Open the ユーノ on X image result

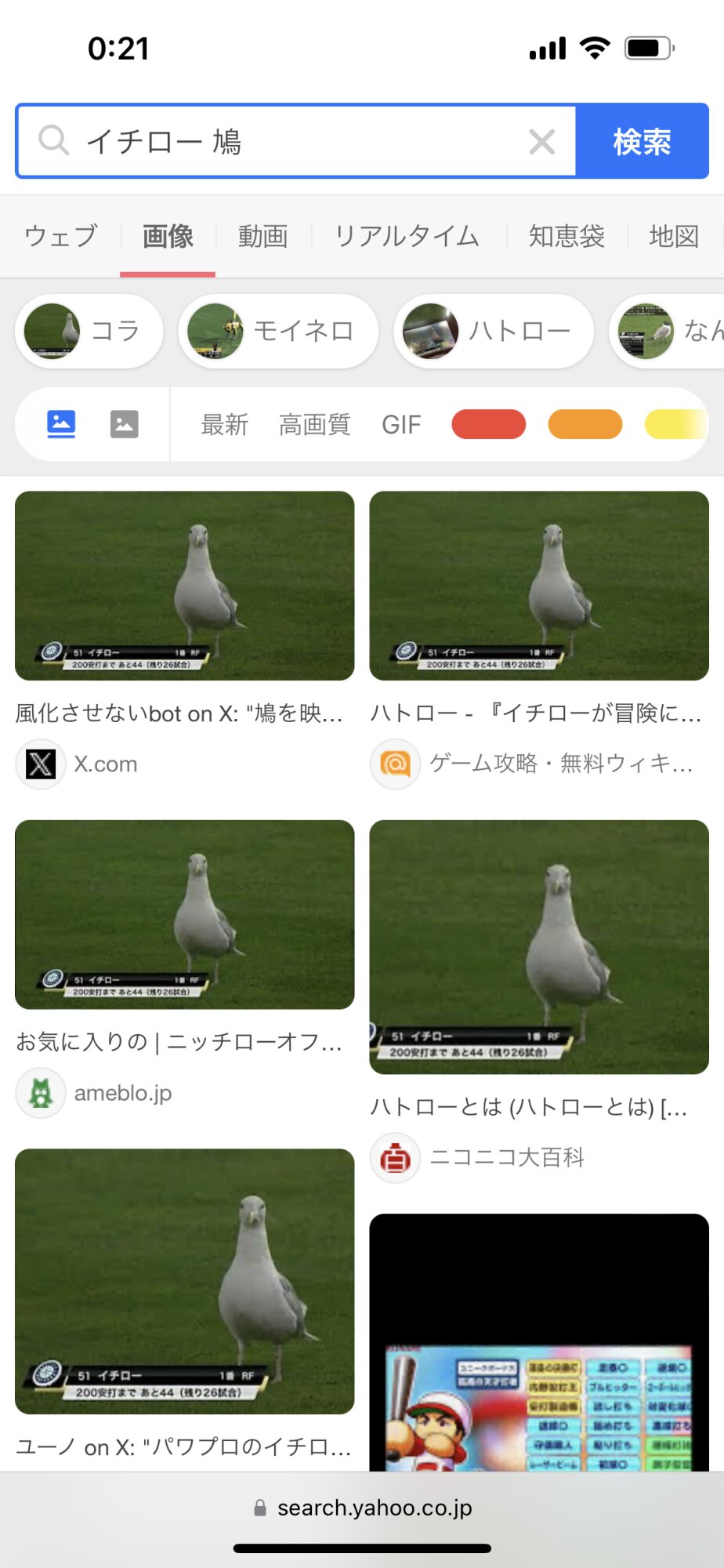coord(184,1281)
